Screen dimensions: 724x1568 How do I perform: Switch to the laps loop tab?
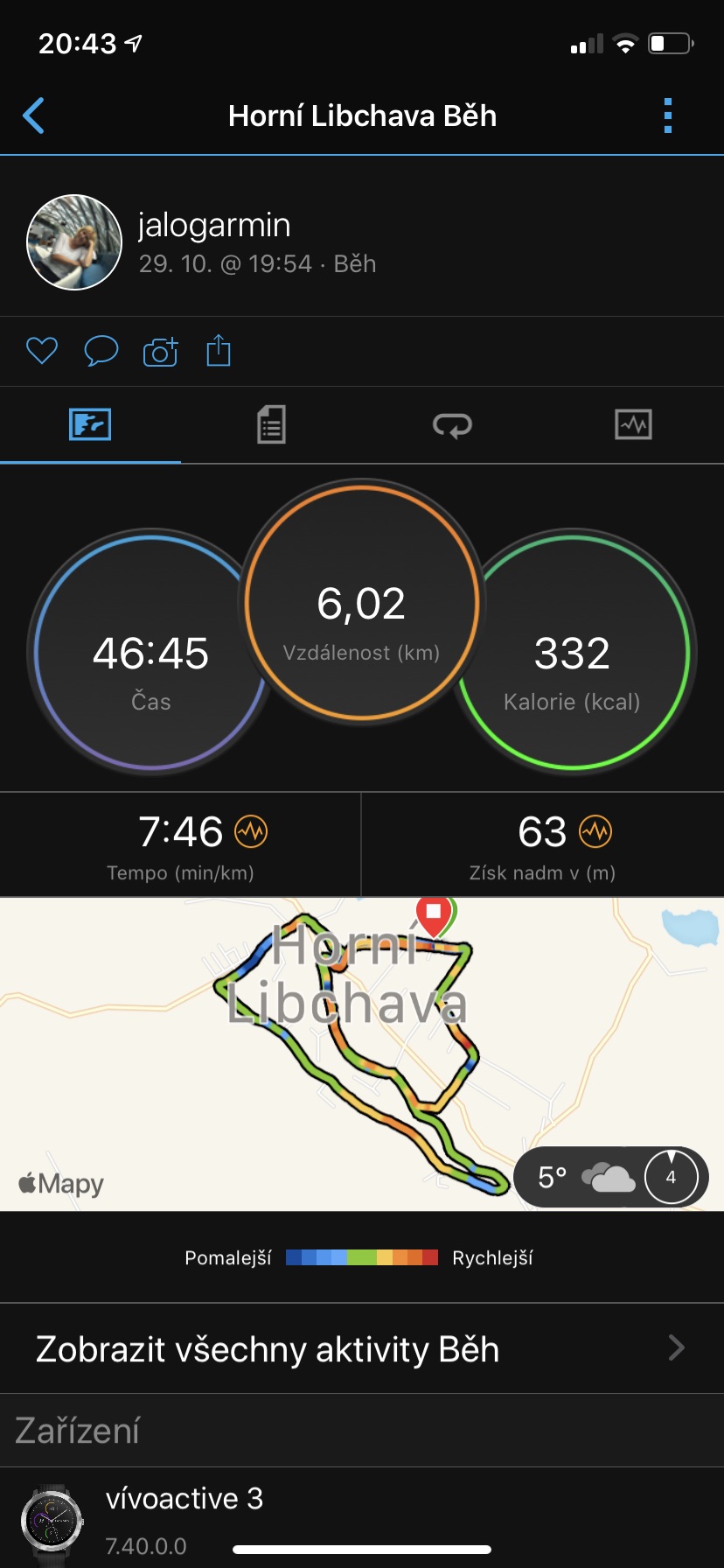[452, 425]
